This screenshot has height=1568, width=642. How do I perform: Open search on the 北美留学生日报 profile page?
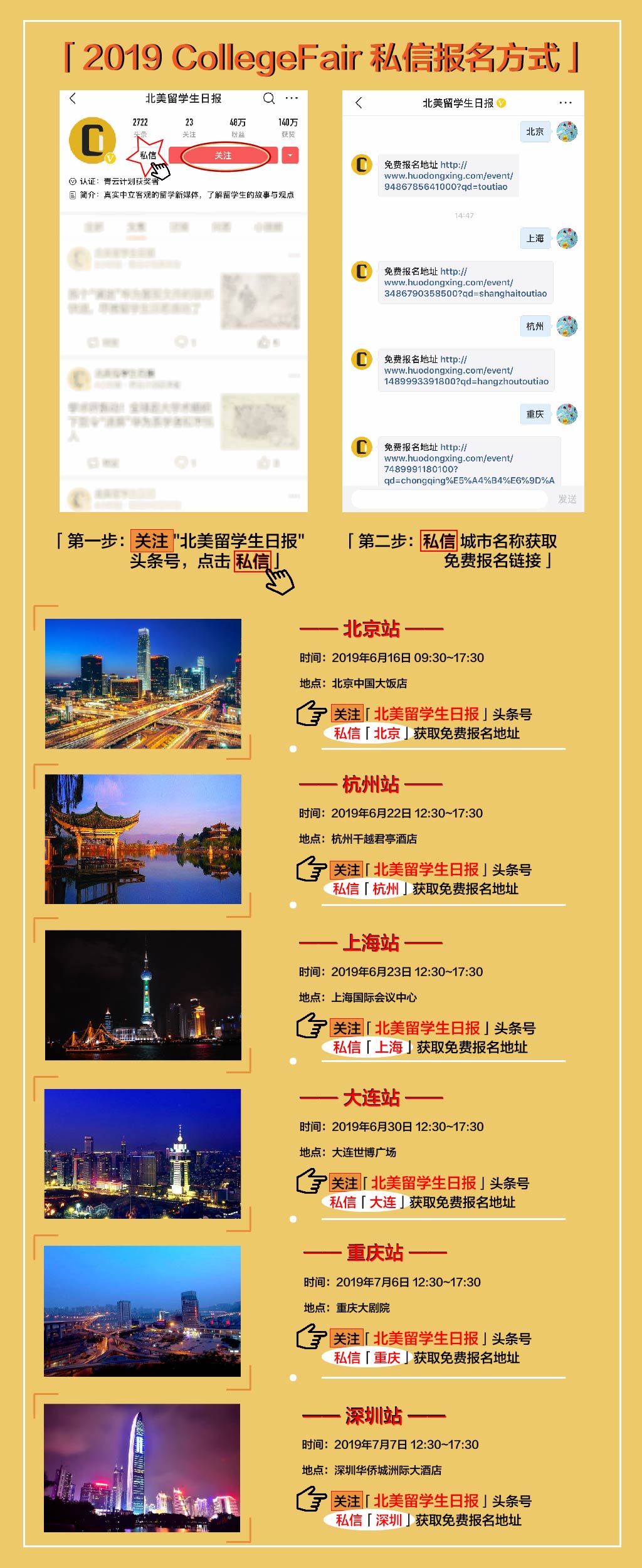(x=269, y=98)
